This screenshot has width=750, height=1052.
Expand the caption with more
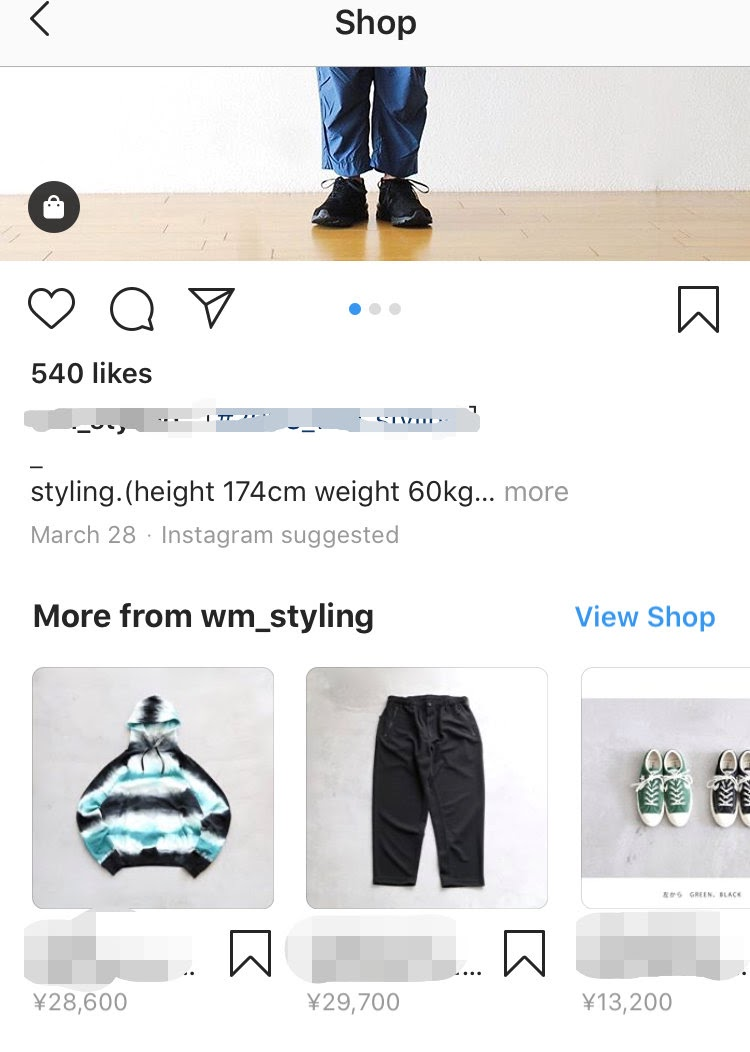point(536,492)
